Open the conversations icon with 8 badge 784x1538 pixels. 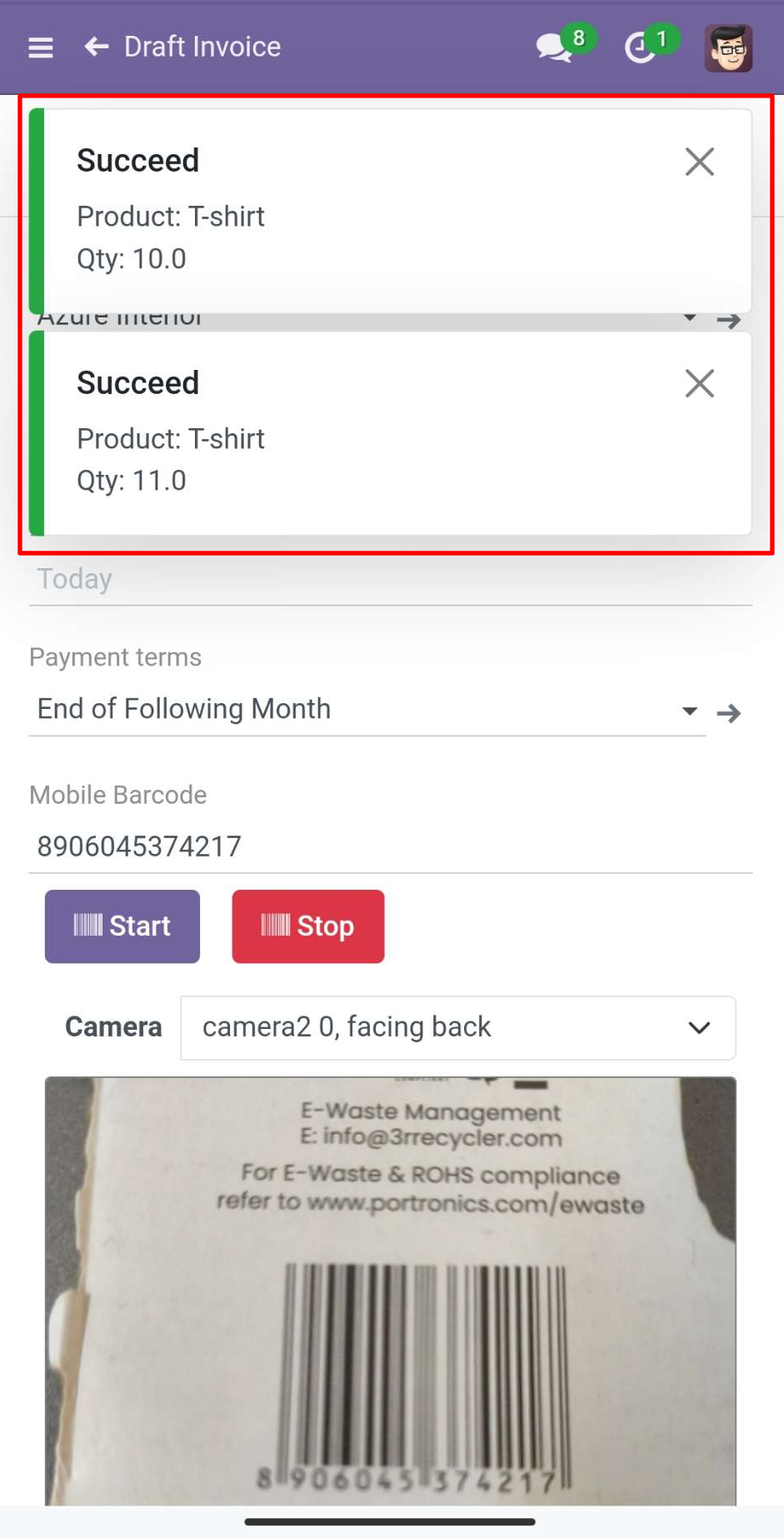[555, 47]
